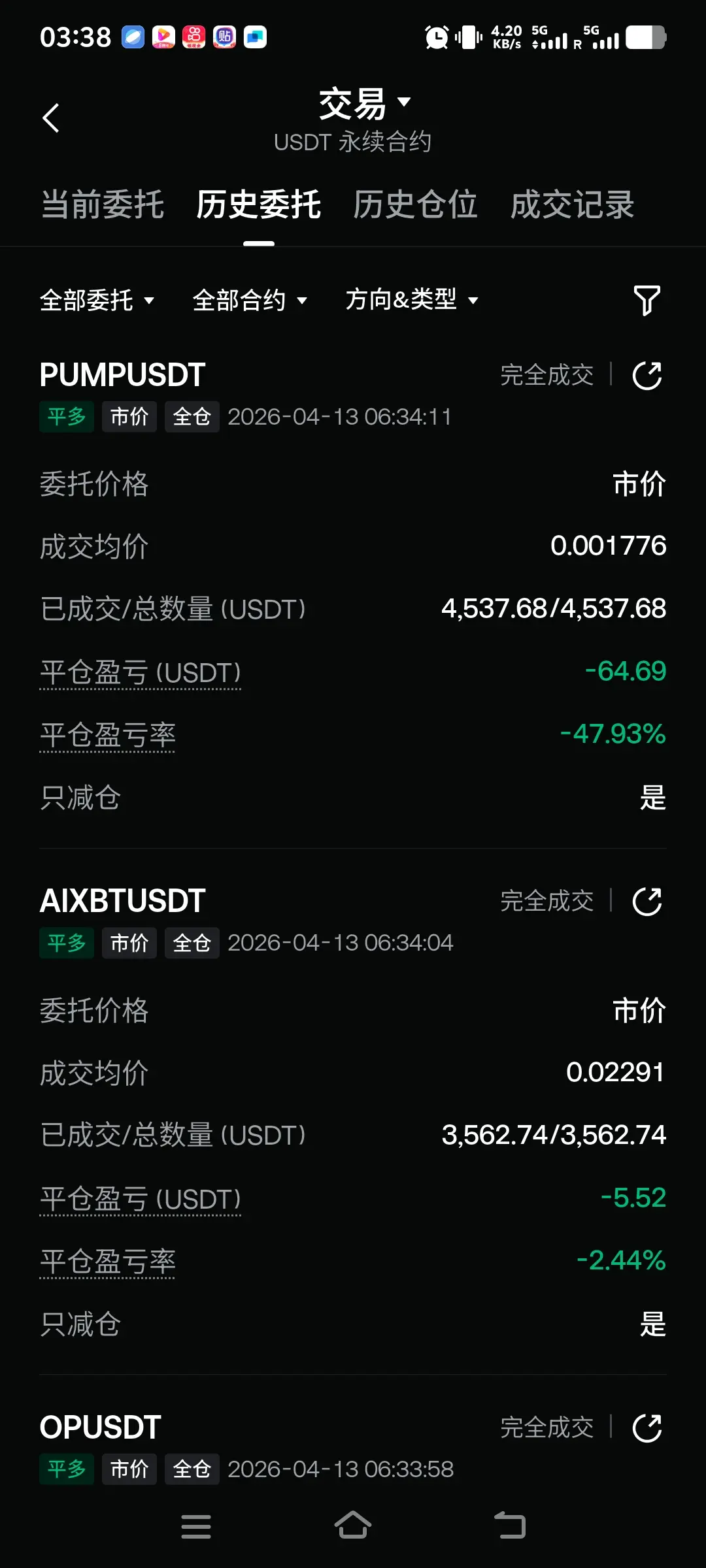Share the AIXBTUSDT order
Viewport: 706px width, 1568px height.
[x=647, y=902]
